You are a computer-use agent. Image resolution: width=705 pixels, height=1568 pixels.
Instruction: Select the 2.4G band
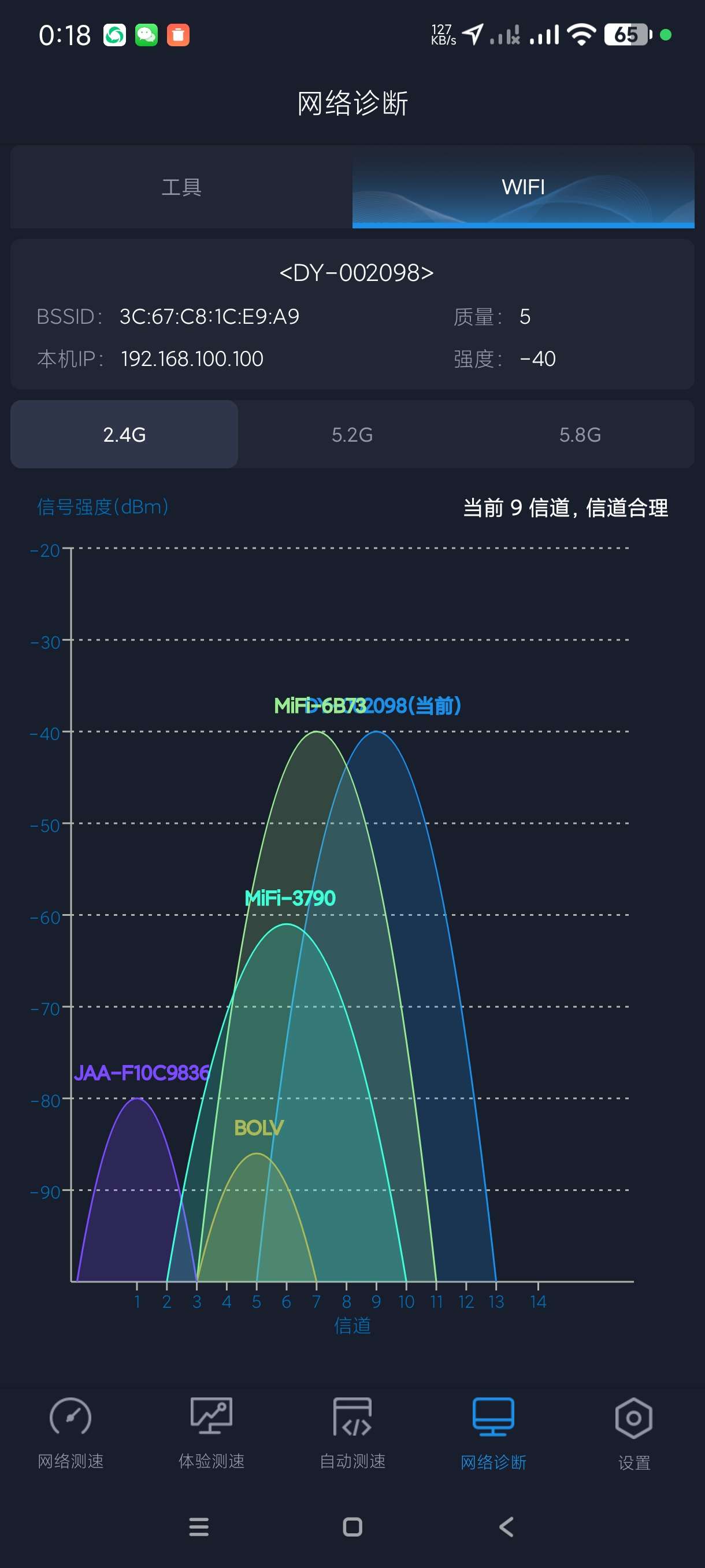[x=124, y=435]
